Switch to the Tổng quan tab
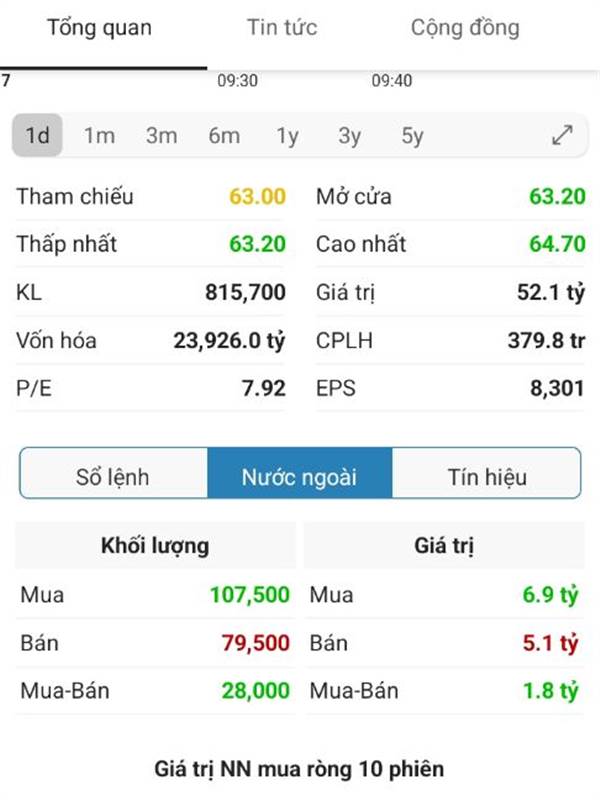 point(99,28)
